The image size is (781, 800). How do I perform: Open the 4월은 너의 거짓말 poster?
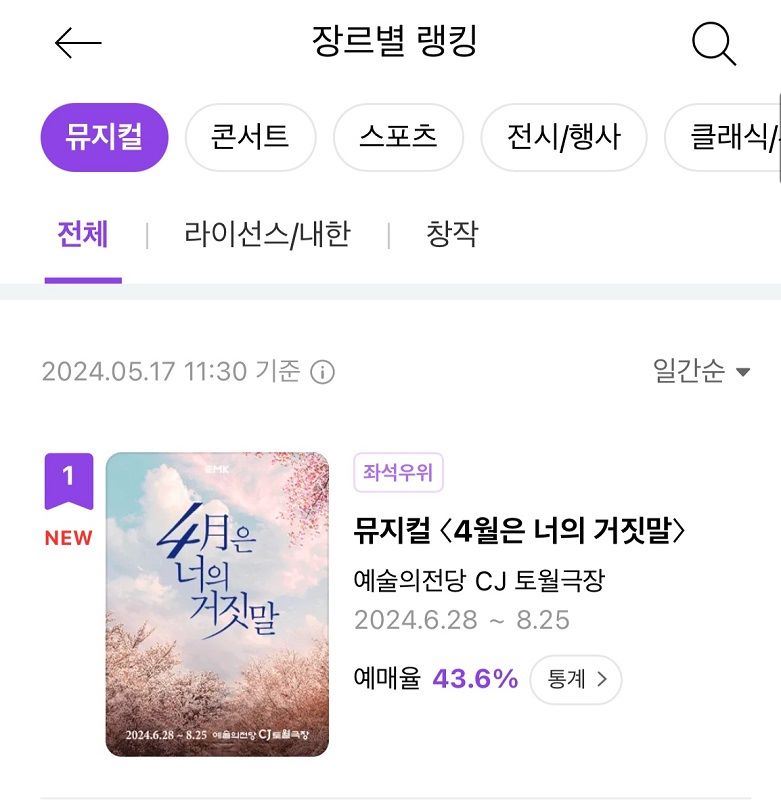[x=217, y=604]
